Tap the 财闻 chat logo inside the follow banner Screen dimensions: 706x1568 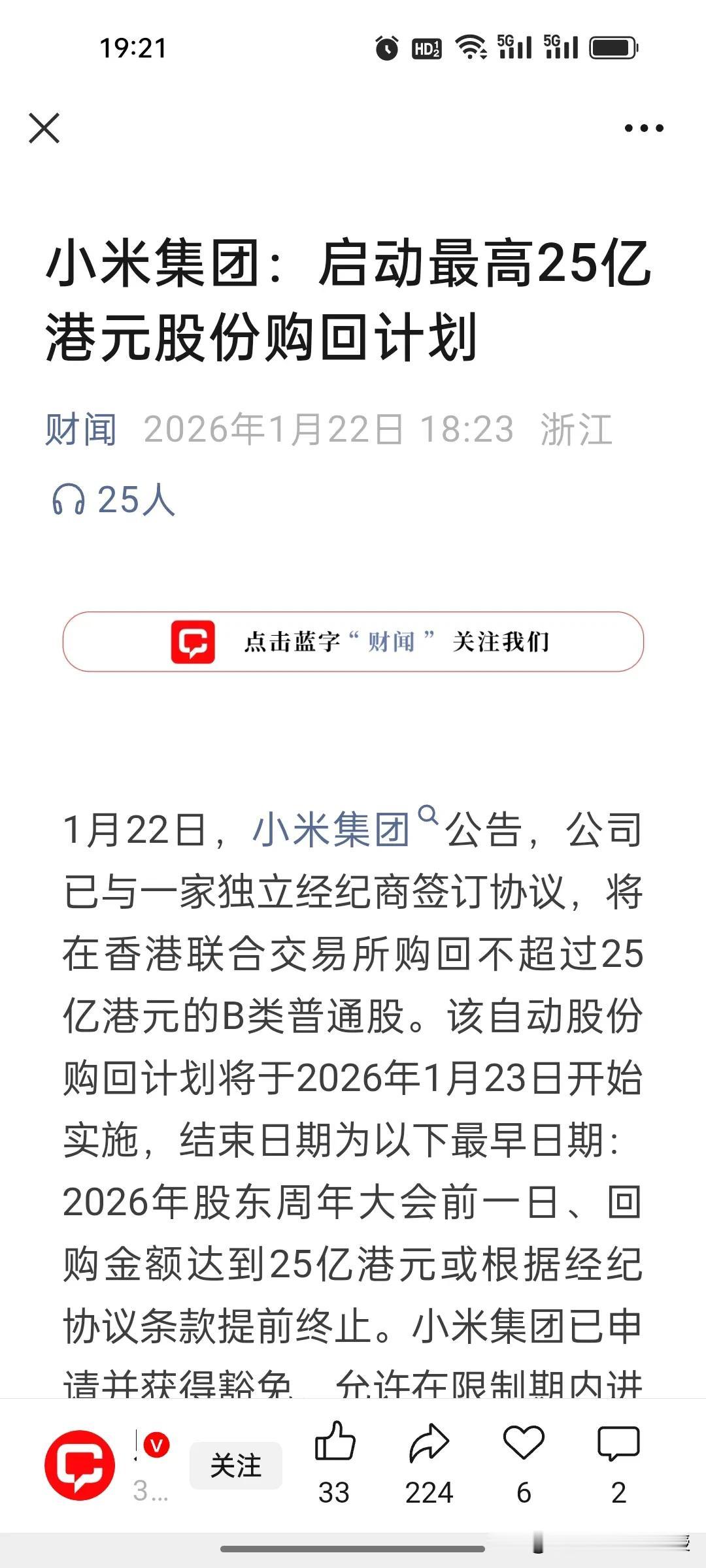(193, 644)
